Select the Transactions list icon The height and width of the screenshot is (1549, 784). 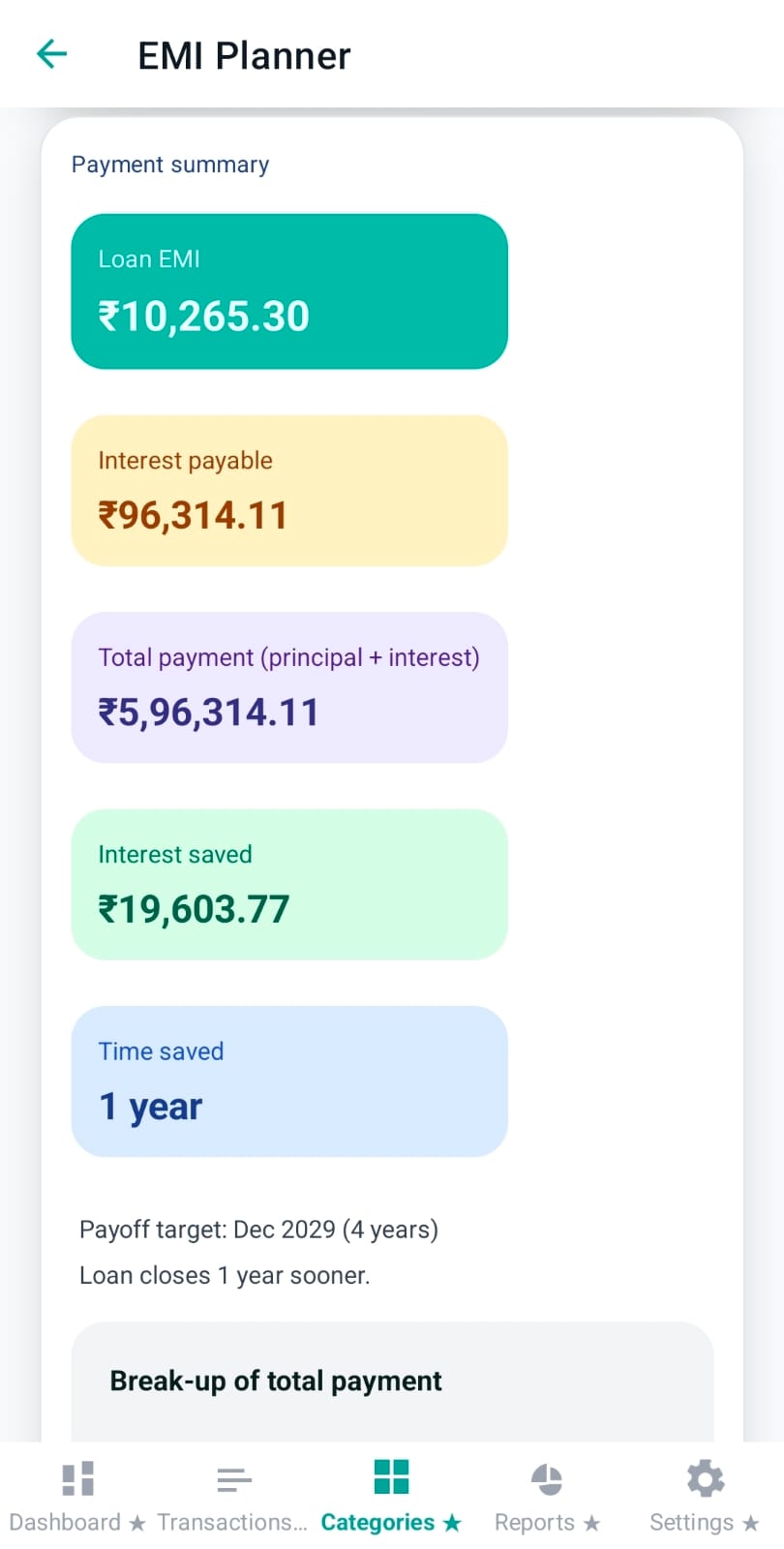pyautogui.click(x=233, y=1475)
